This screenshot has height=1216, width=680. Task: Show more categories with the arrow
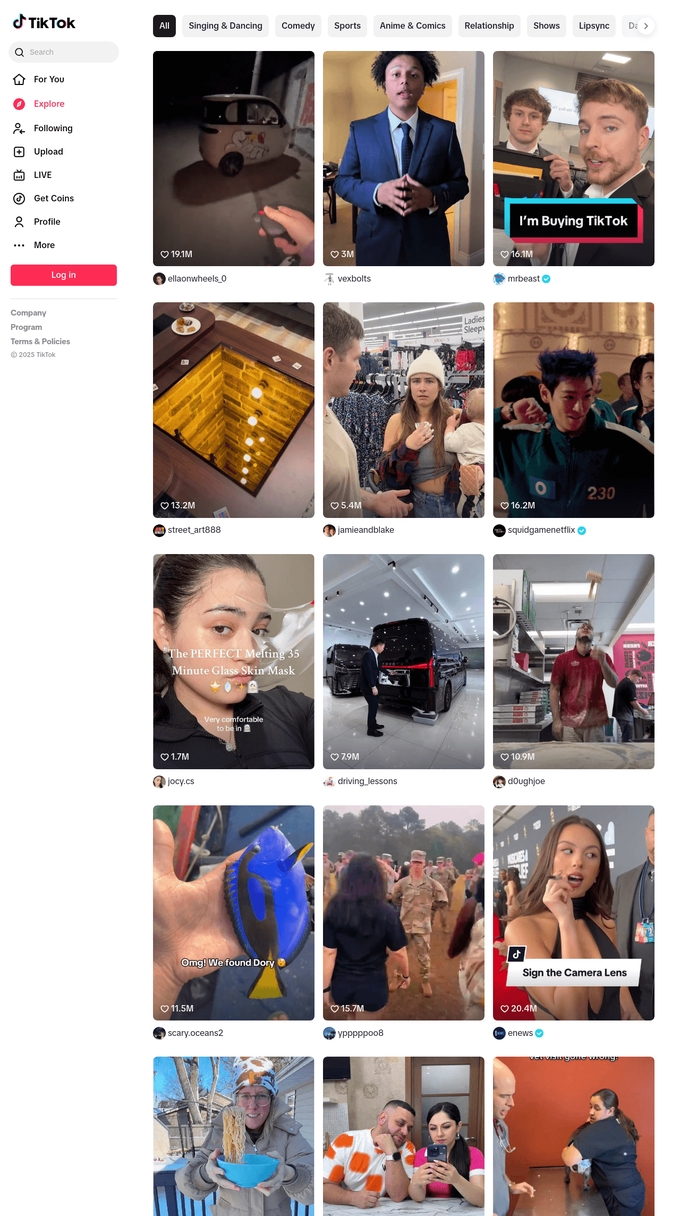pos(646,26)
